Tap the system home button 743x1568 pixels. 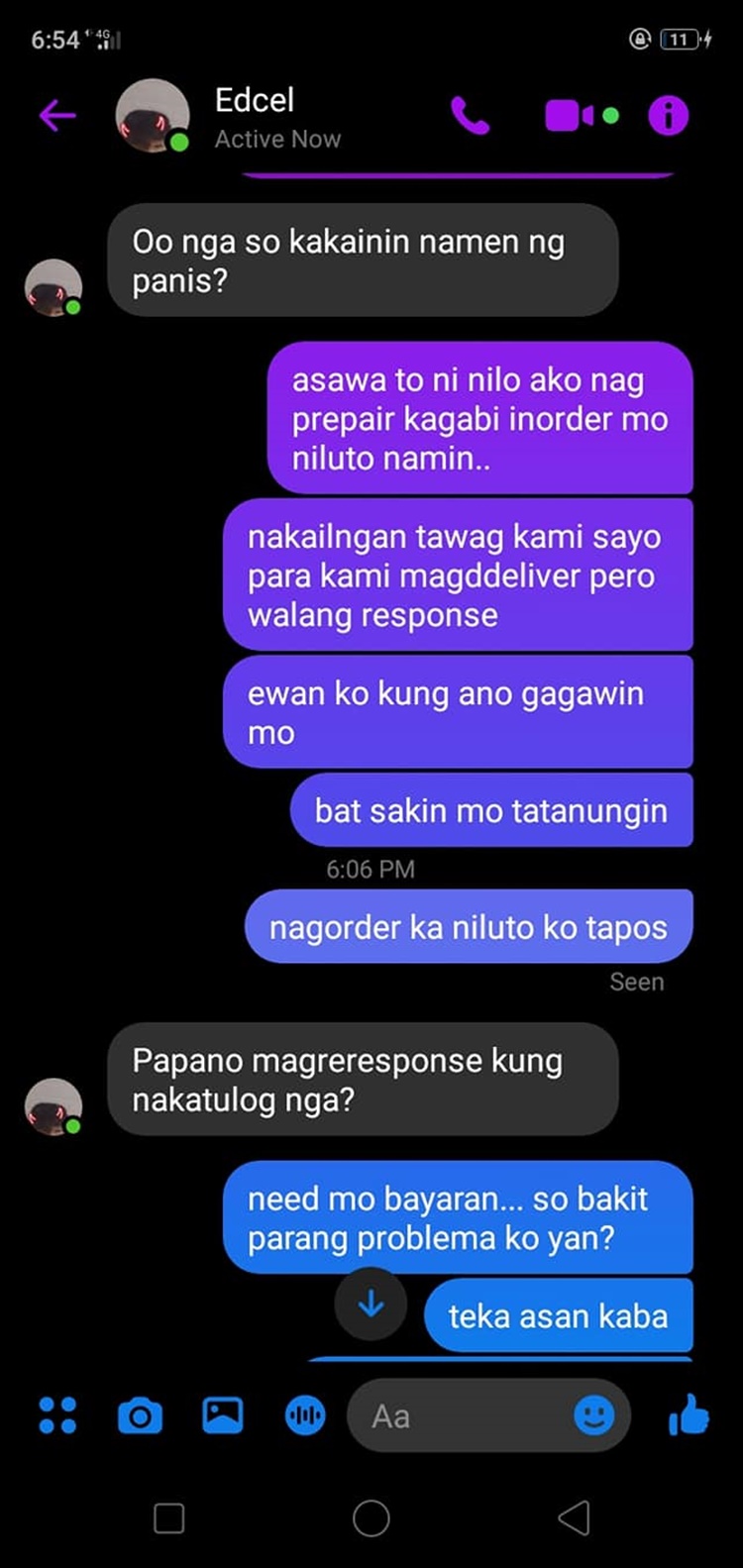point(371,1517)
